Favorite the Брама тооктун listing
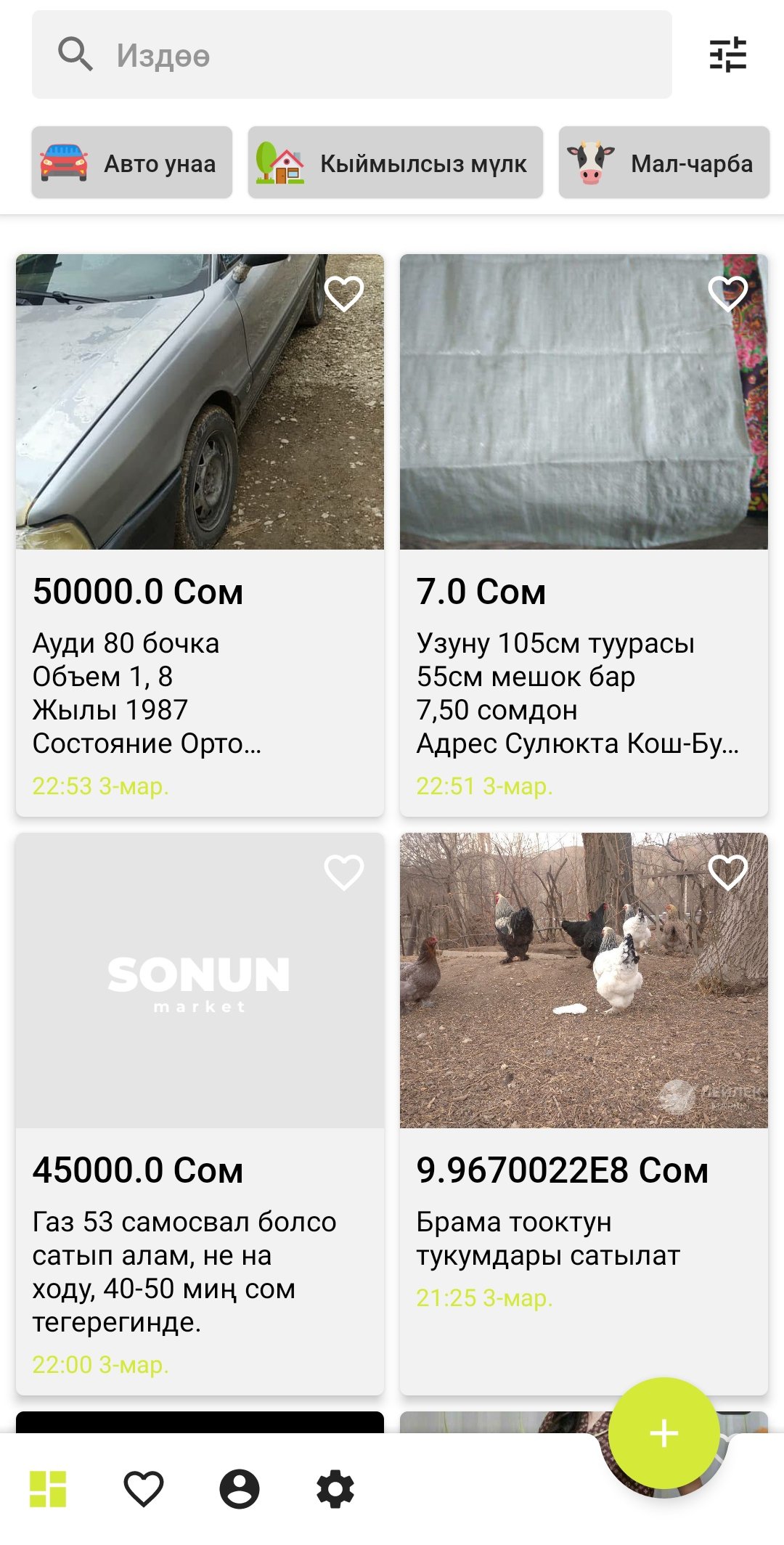This screenshot has width=784, height=1545. (x=727, y=872)
